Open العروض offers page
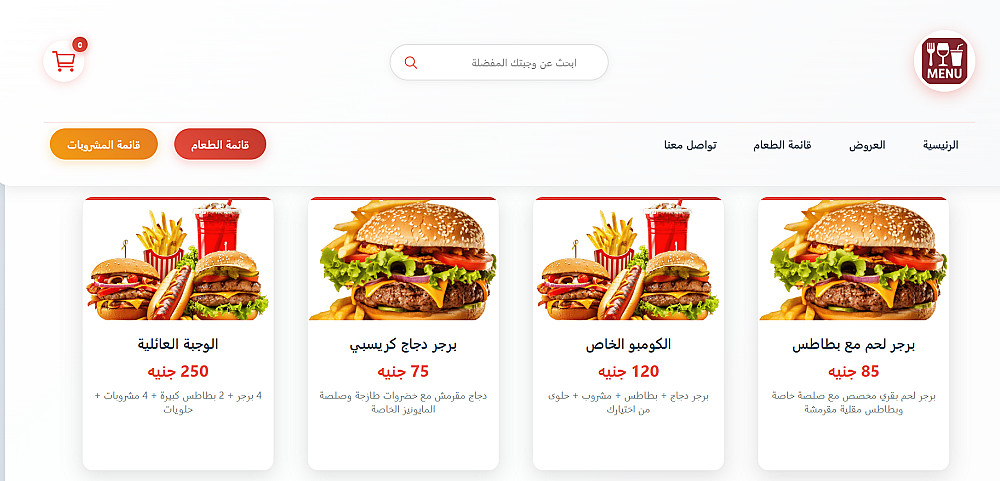1000x481 pixels. point(867,145)
